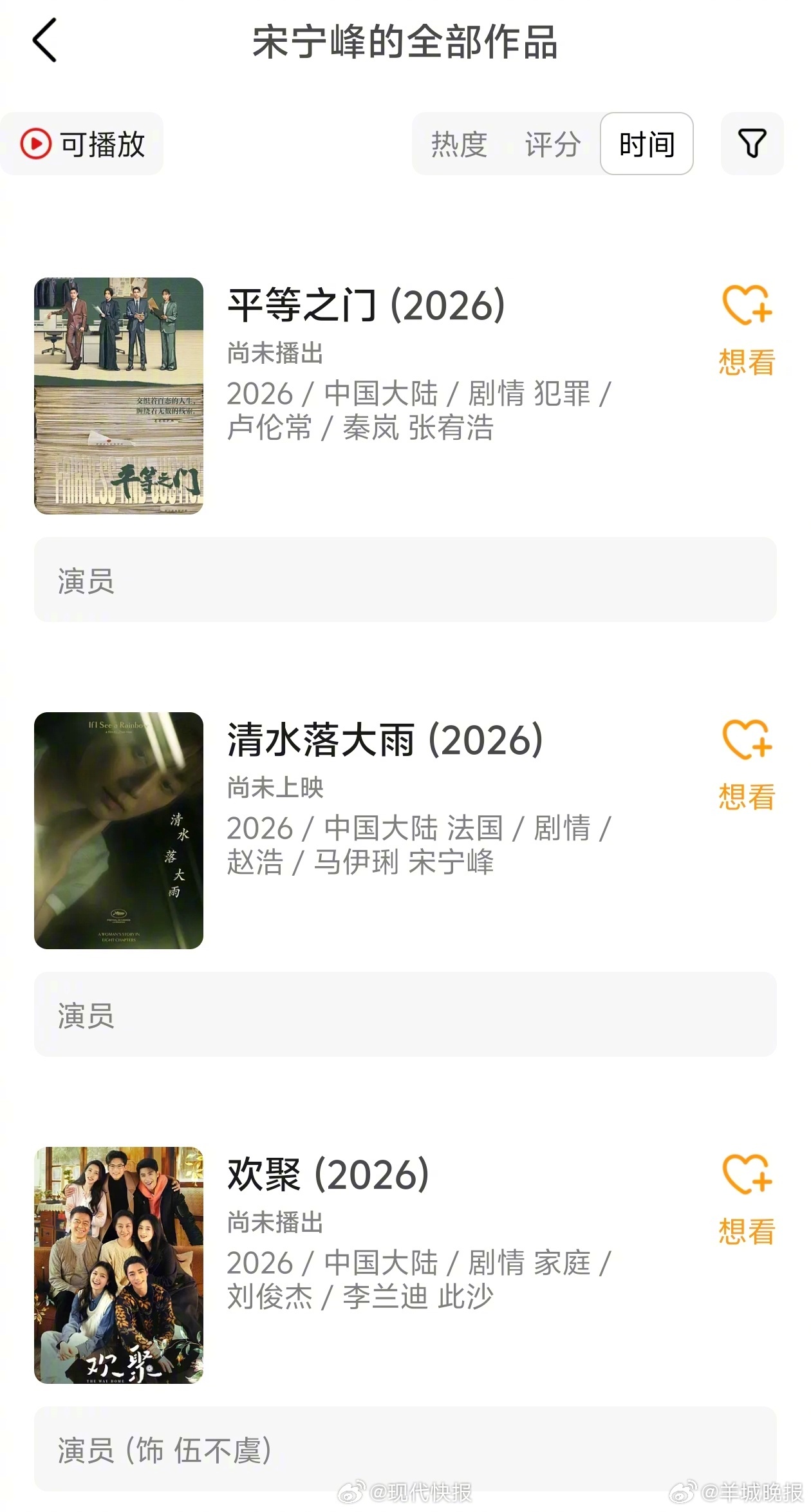This screenshot has height=1512, width=811.
Task: Toggle the 可播放 filter chip
Action: 82,144
